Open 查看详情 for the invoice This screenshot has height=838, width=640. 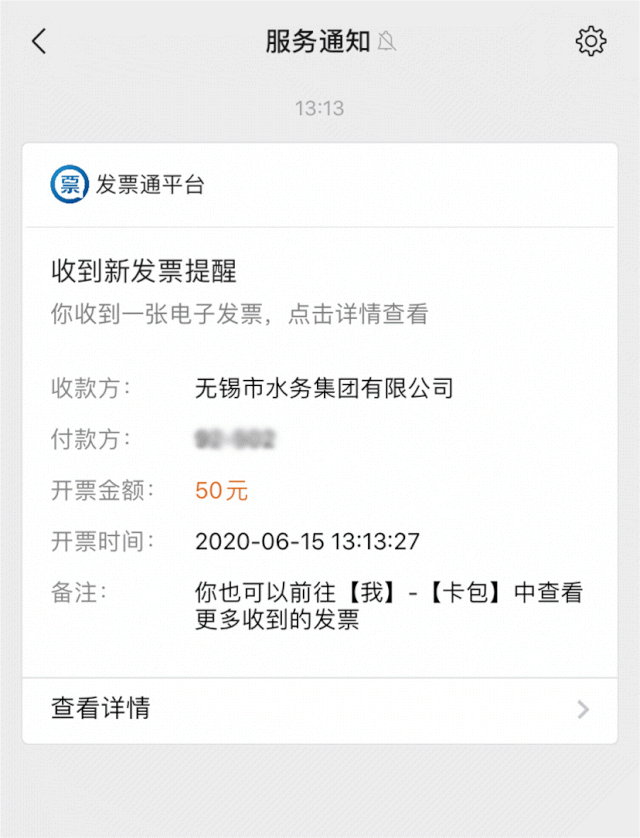pyautogui.click(x=319, y=709)
